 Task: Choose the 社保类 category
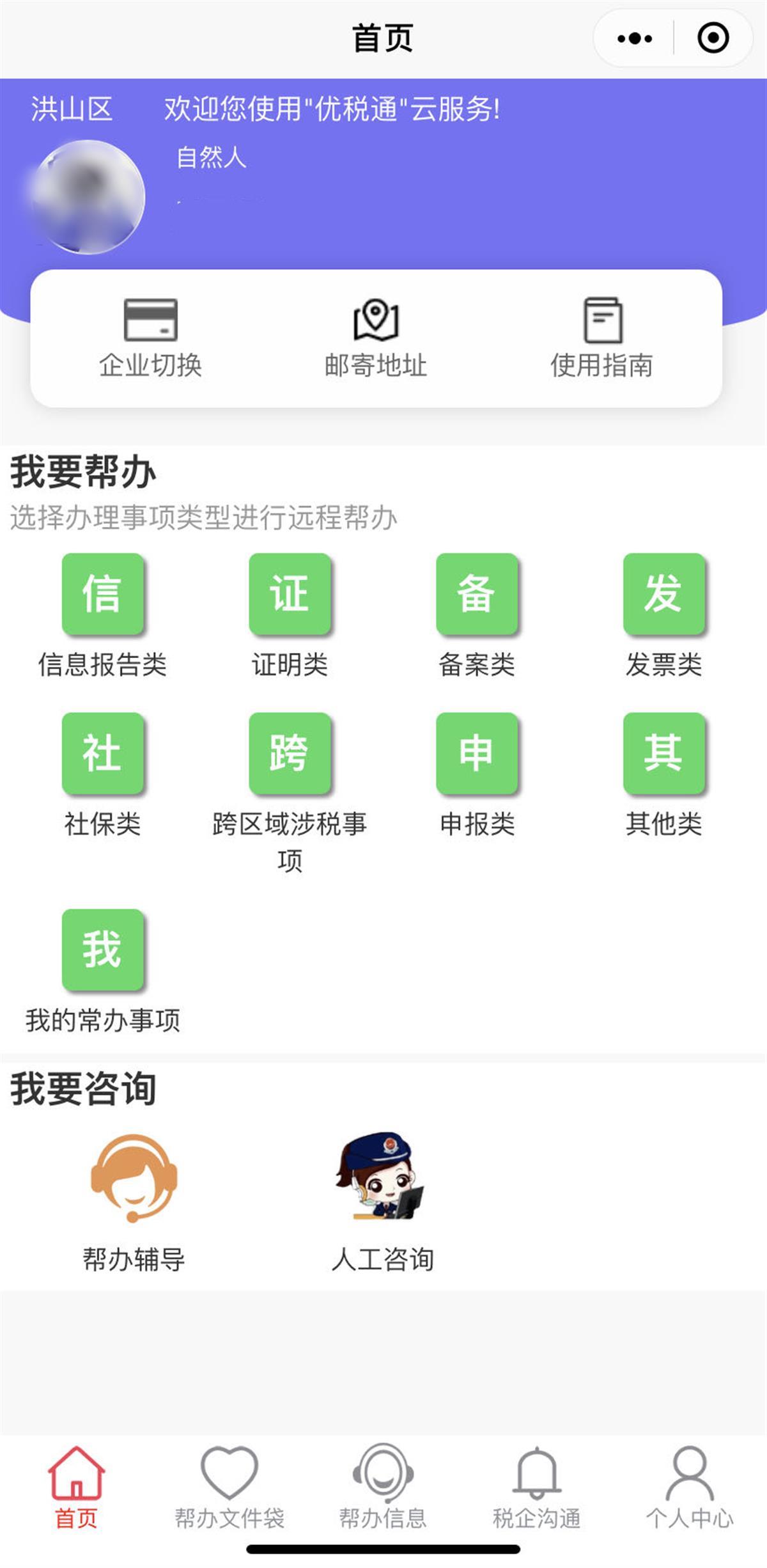pos(102,774)
